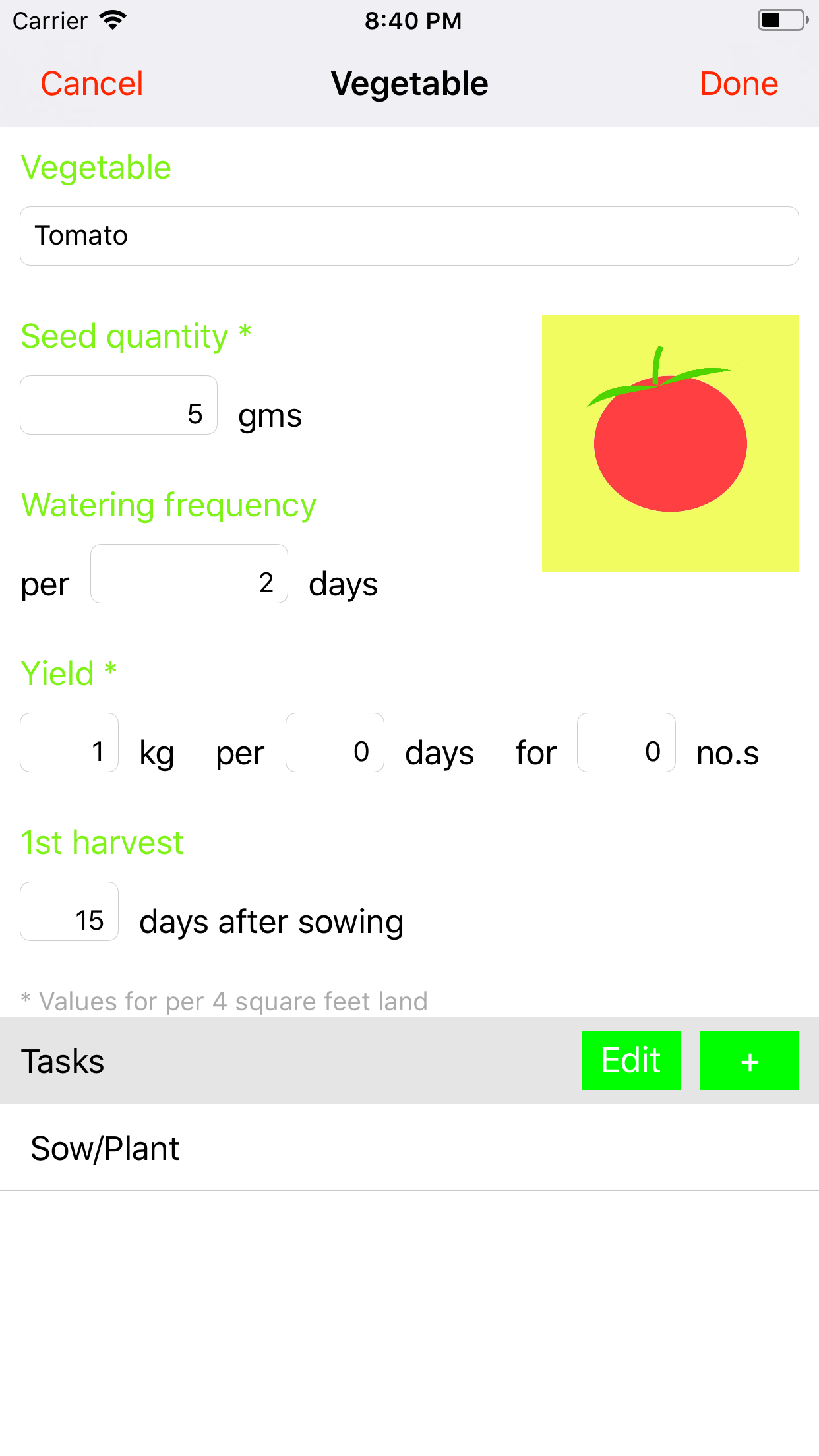This screenshot has width=819, height=1456.
Task: Tap the green + icon to add a task
Action: 749,1060
